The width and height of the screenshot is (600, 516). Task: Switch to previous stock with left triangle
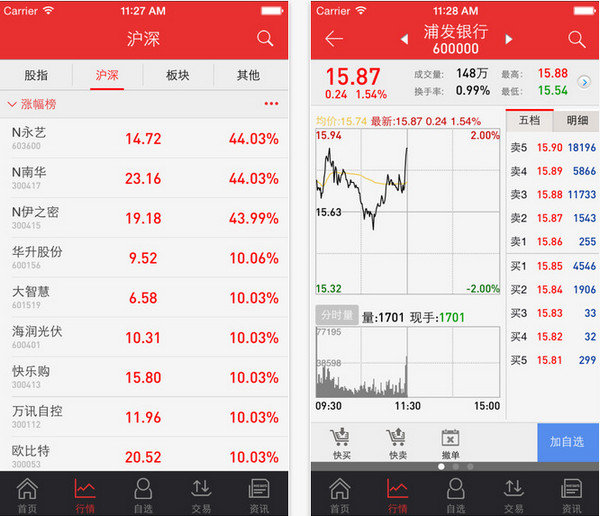pyautogui.click(x=404, y=39)
